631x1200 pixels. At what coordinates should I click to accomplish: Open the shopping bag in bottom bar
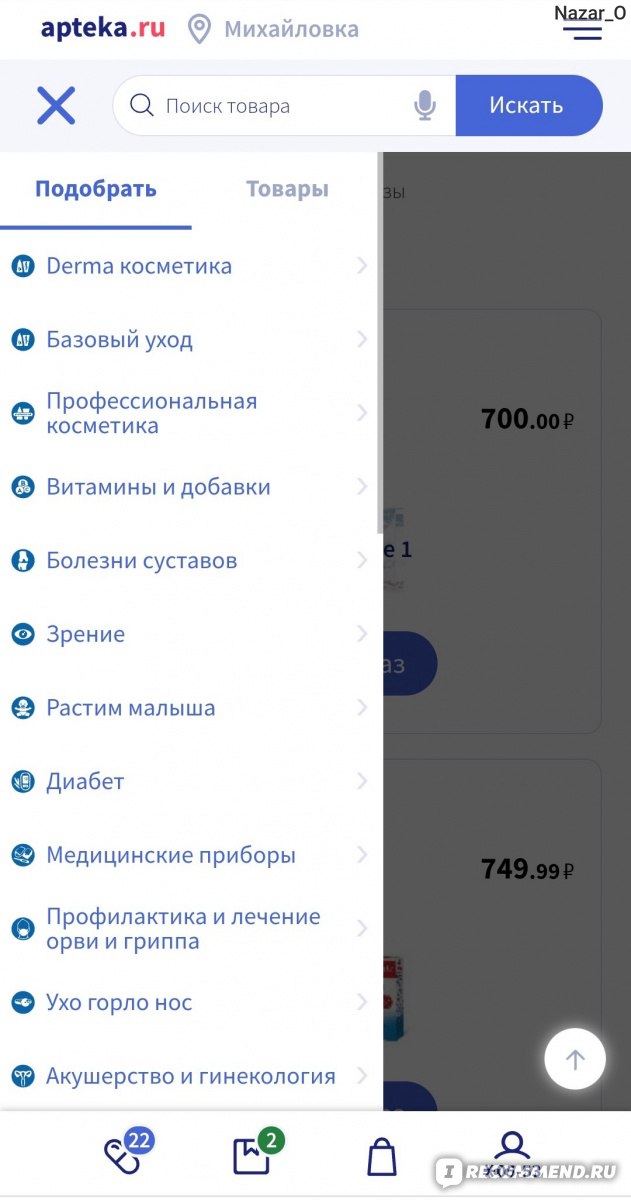click(x=382, y=1155)
